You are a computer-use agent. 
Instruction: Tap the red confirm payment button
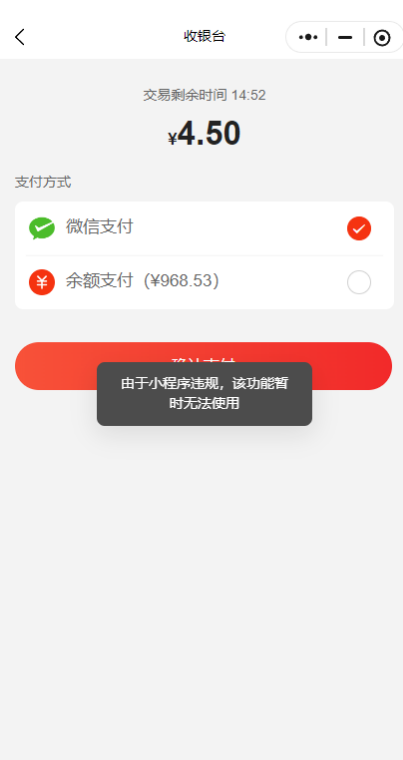[203, 365]
